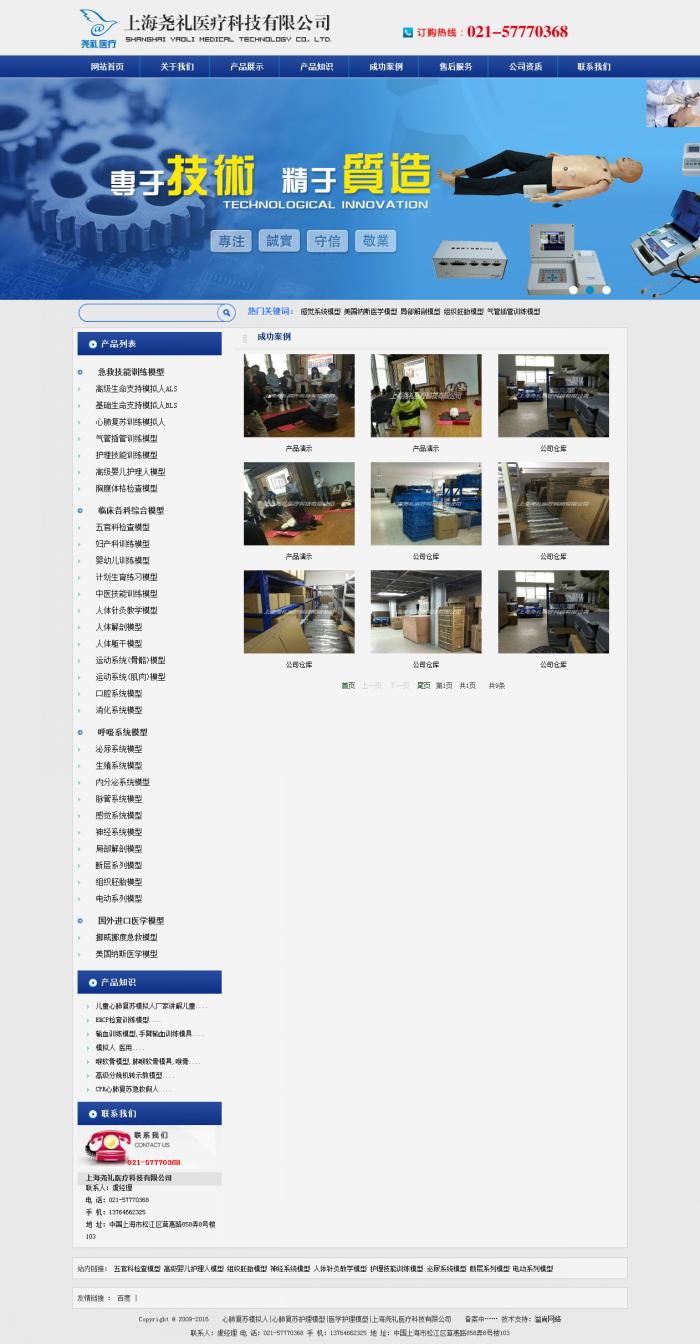Switch to 产品展示 in the top menu
Image resolution: width=700 pixels, height=1344 pixels.
[247, 67]
